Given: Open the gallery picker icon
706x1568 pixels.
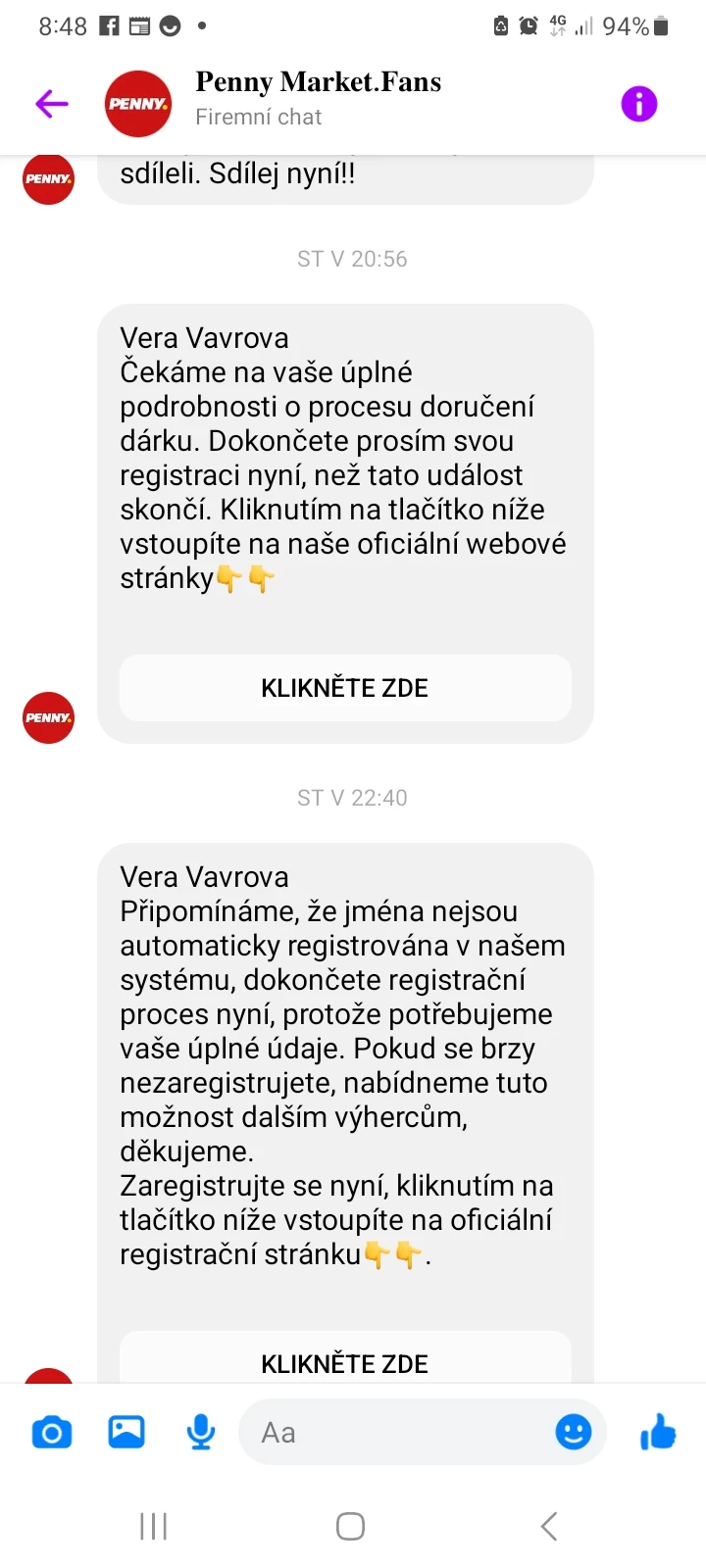Looking at the screenshot, I should point(126,1433).
